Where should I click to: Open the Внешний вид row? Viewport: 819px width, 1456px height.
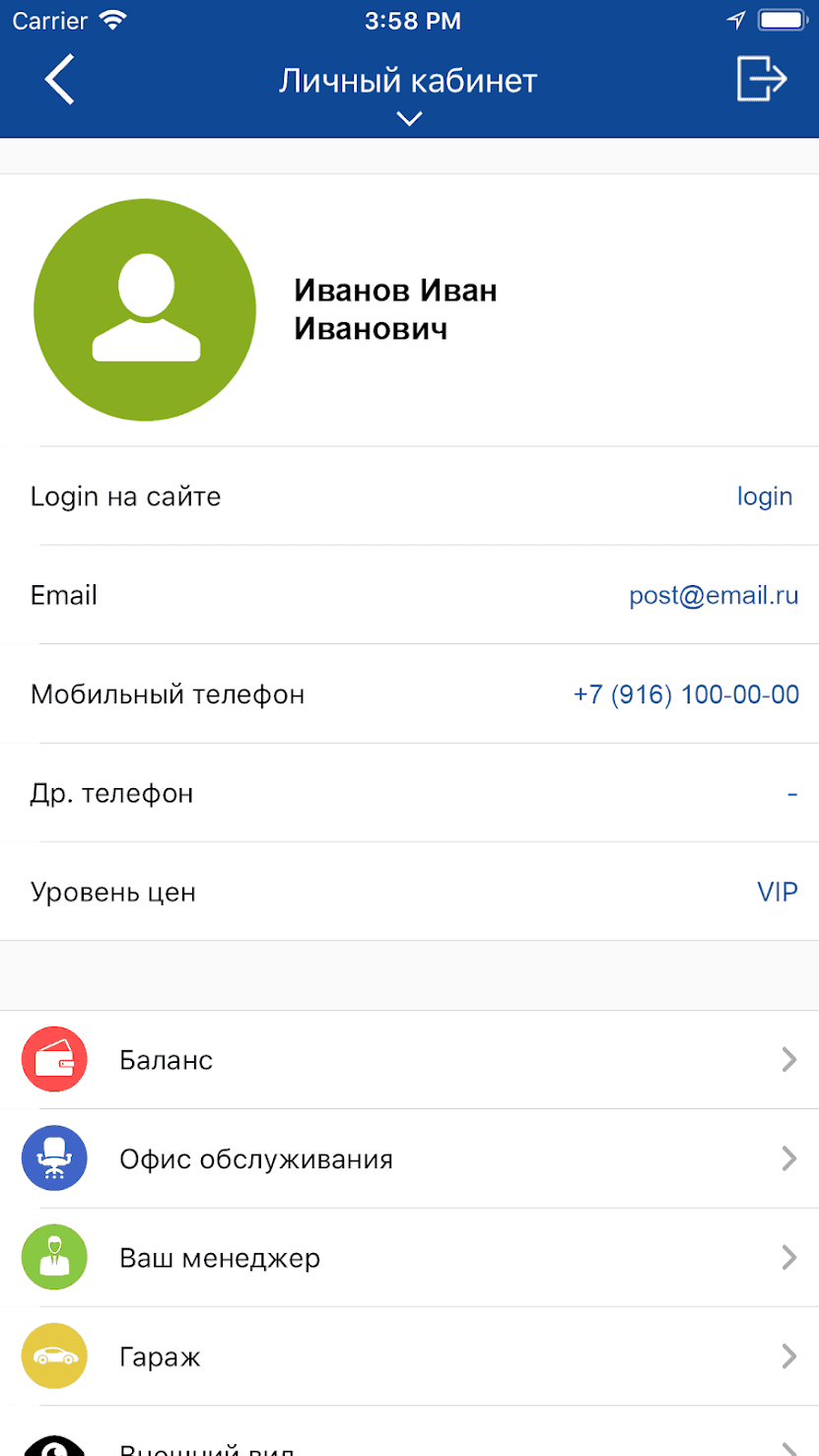click(x=409, y=1446)
